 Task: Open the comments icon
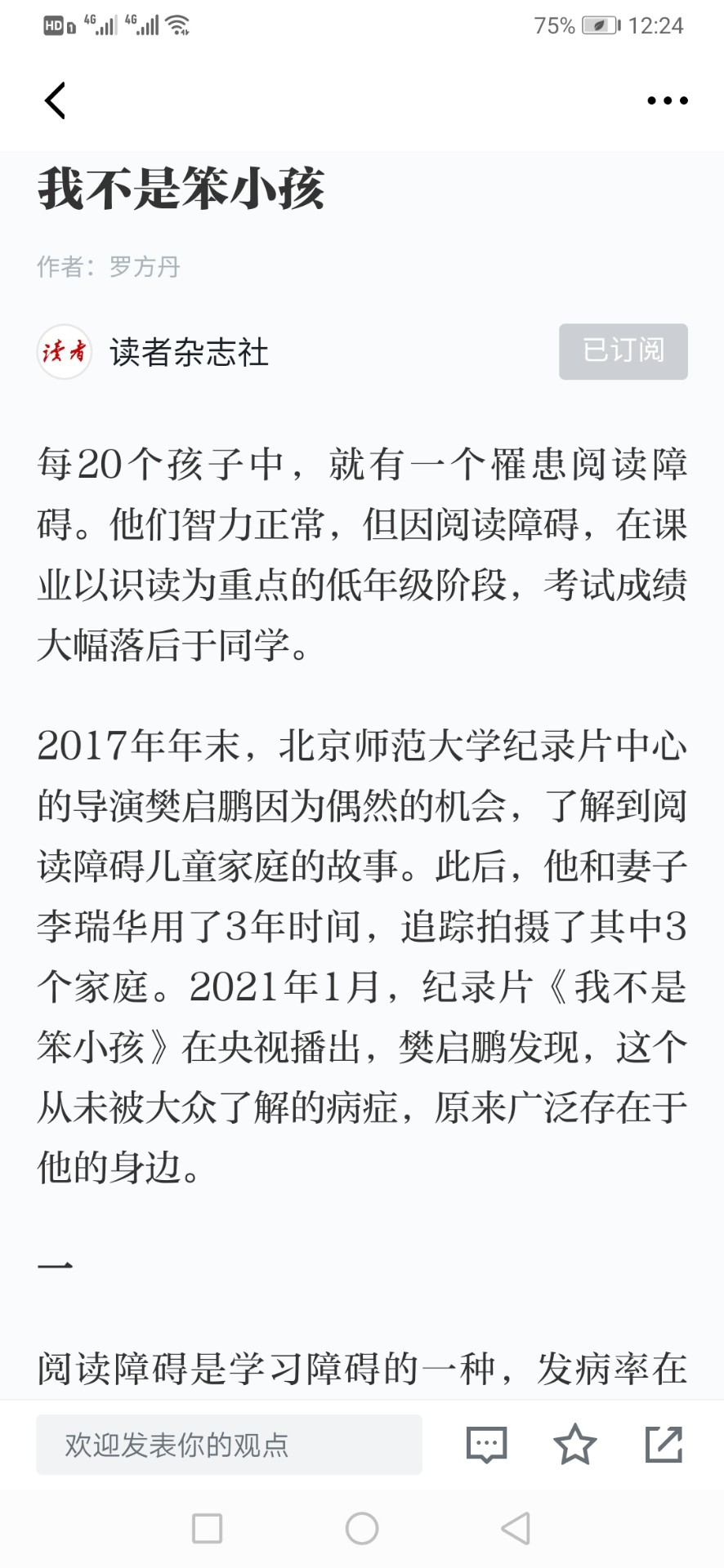487,1445
